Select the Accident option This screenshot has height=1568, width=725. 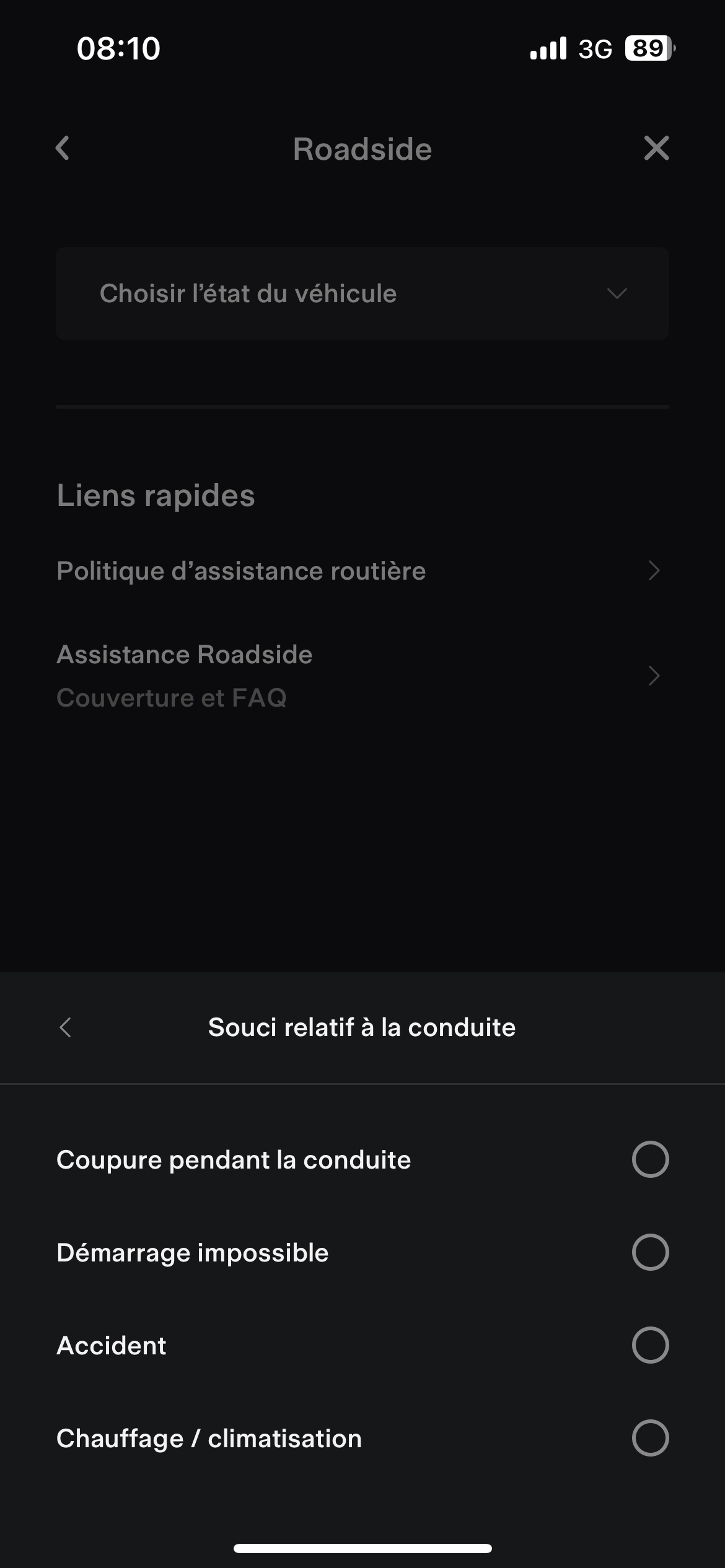tap(650, 1345)
